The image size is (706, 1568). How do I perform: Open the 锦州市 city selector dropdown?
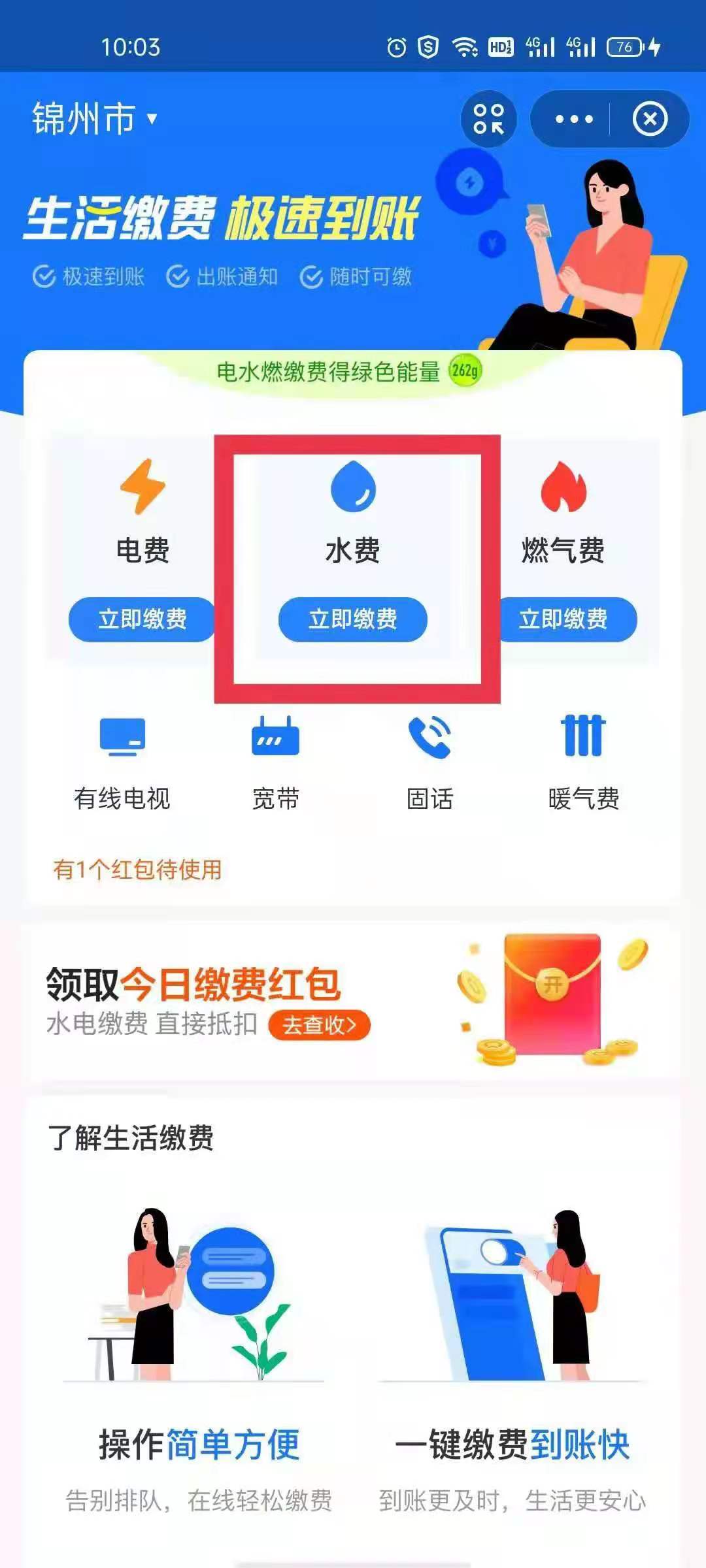tap(95, 119)
